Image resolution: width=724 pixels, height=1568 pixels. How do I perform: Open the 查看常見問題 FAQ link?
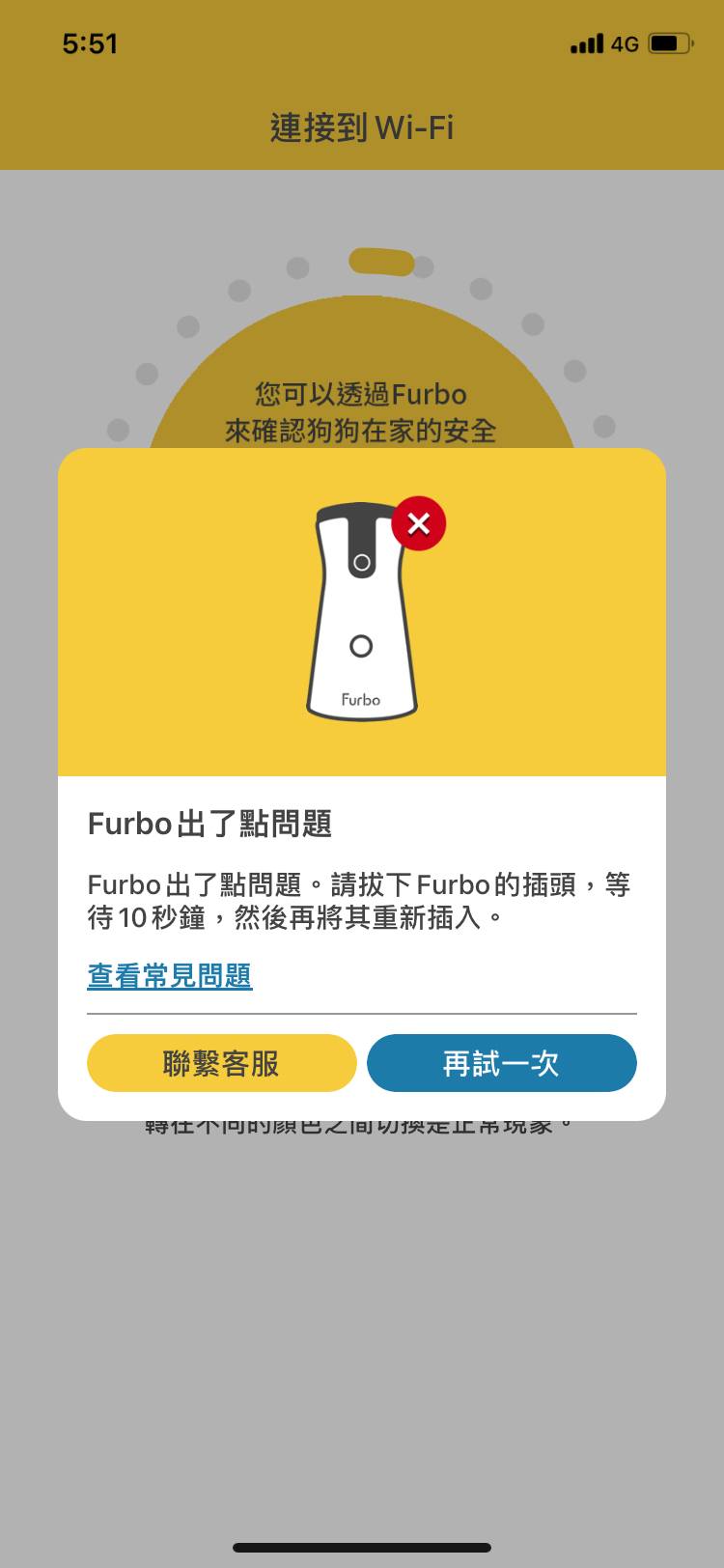coord(170,976)
